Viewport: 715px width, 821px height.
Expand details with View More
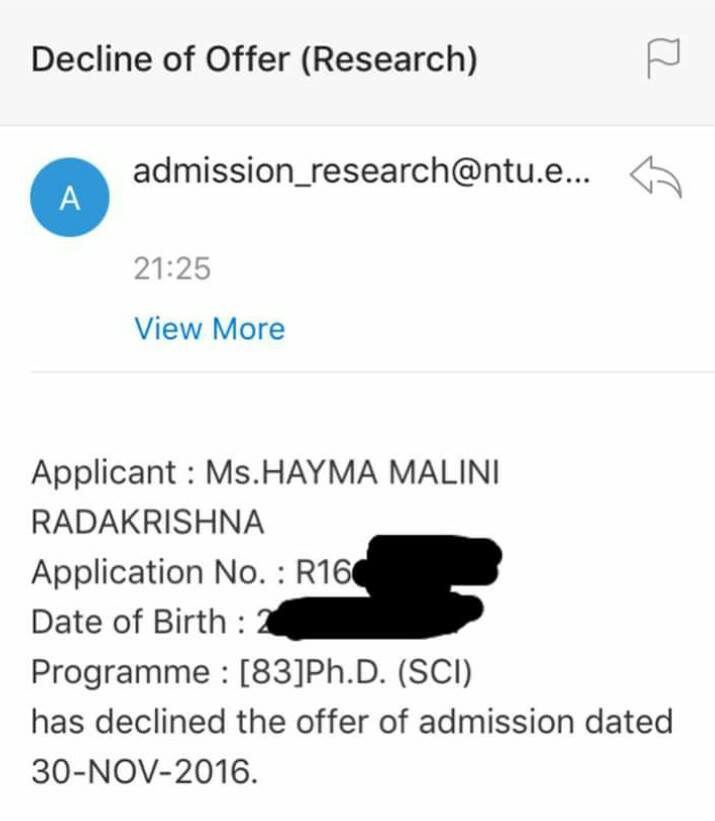[209, 328]
